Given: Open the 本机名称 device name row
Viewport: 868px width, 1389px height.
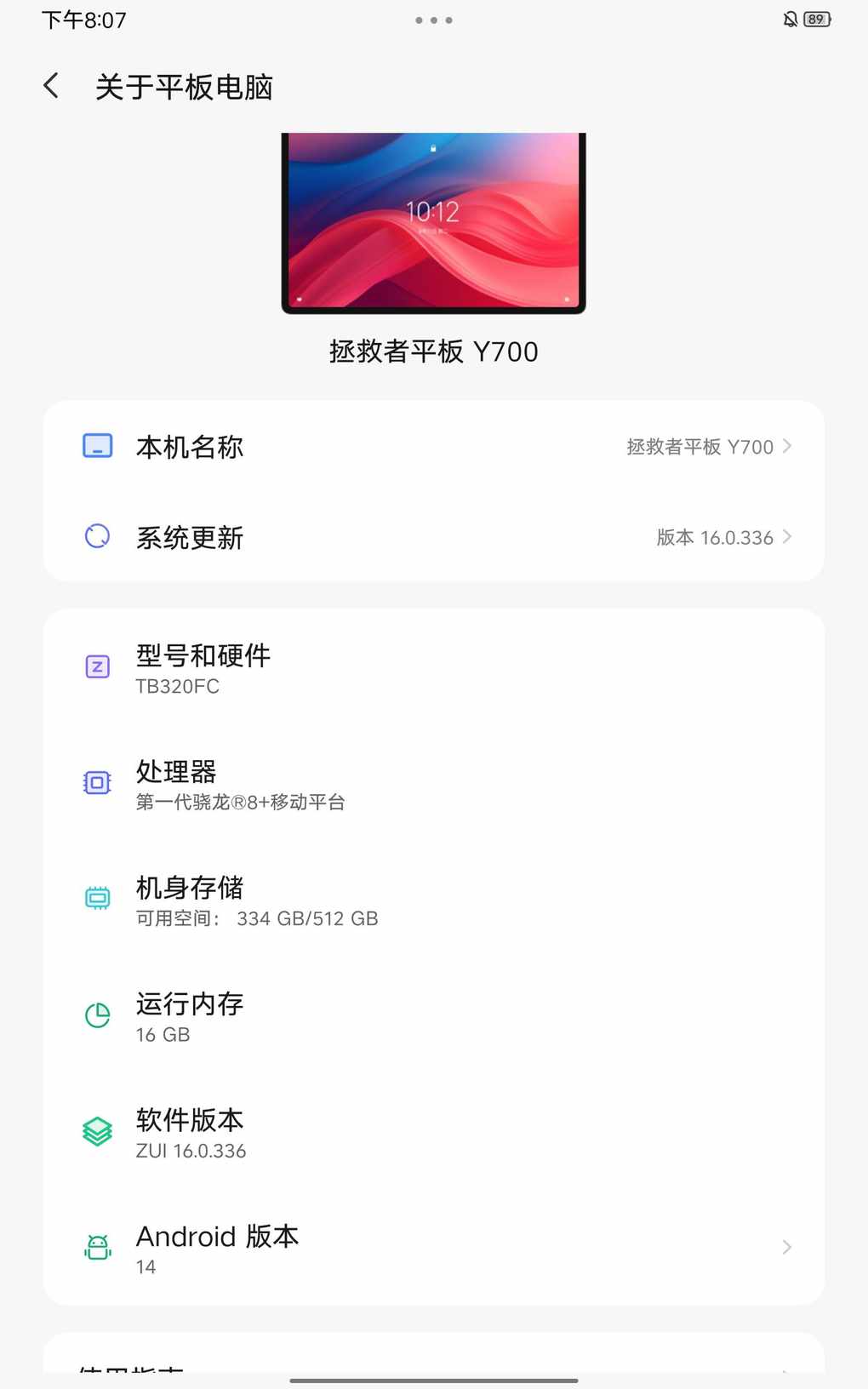Looking at the screenshot, I should [434, 447].
